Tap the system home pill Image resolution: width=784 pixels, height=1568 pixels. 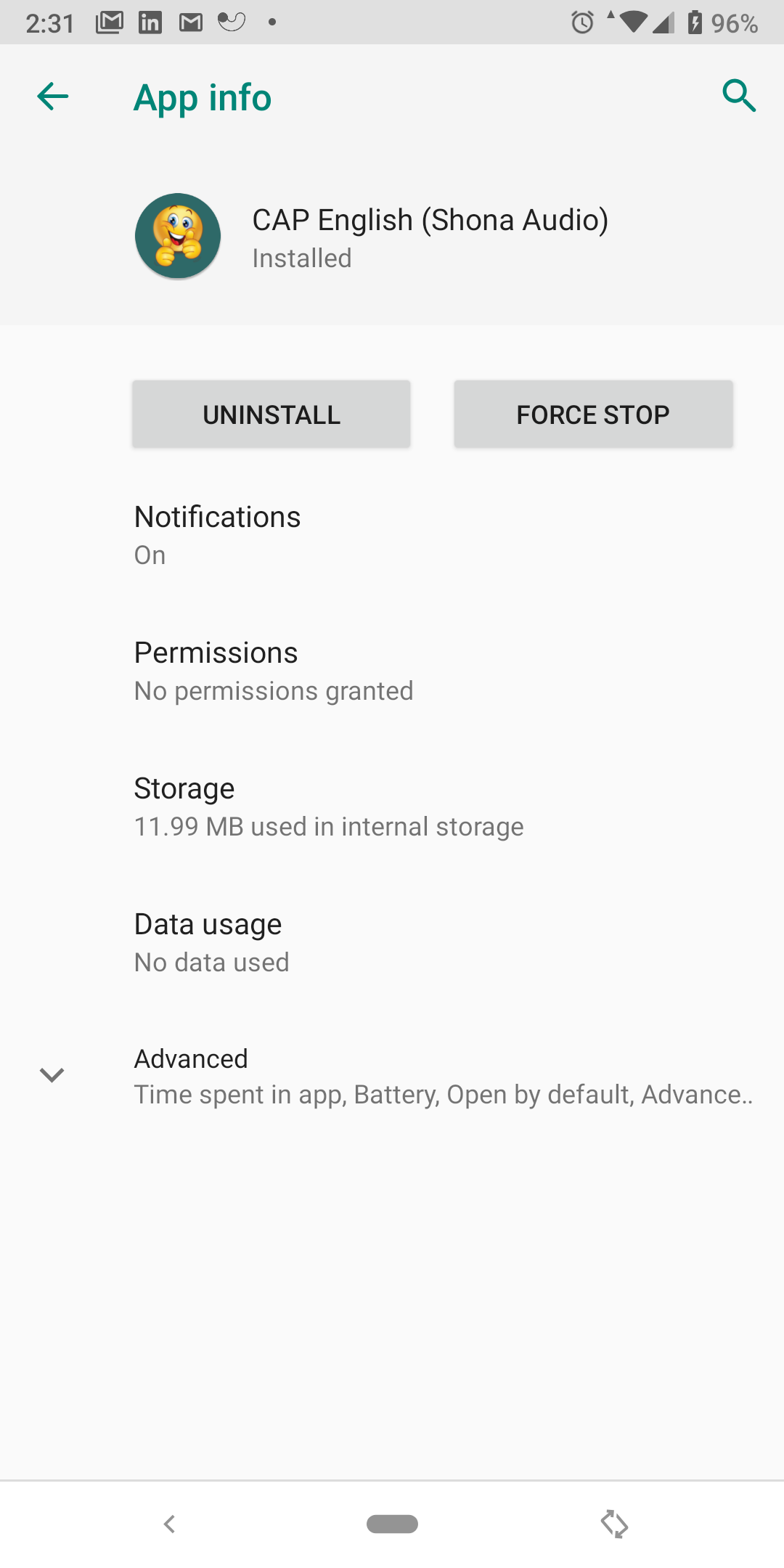pos(392,1524)
